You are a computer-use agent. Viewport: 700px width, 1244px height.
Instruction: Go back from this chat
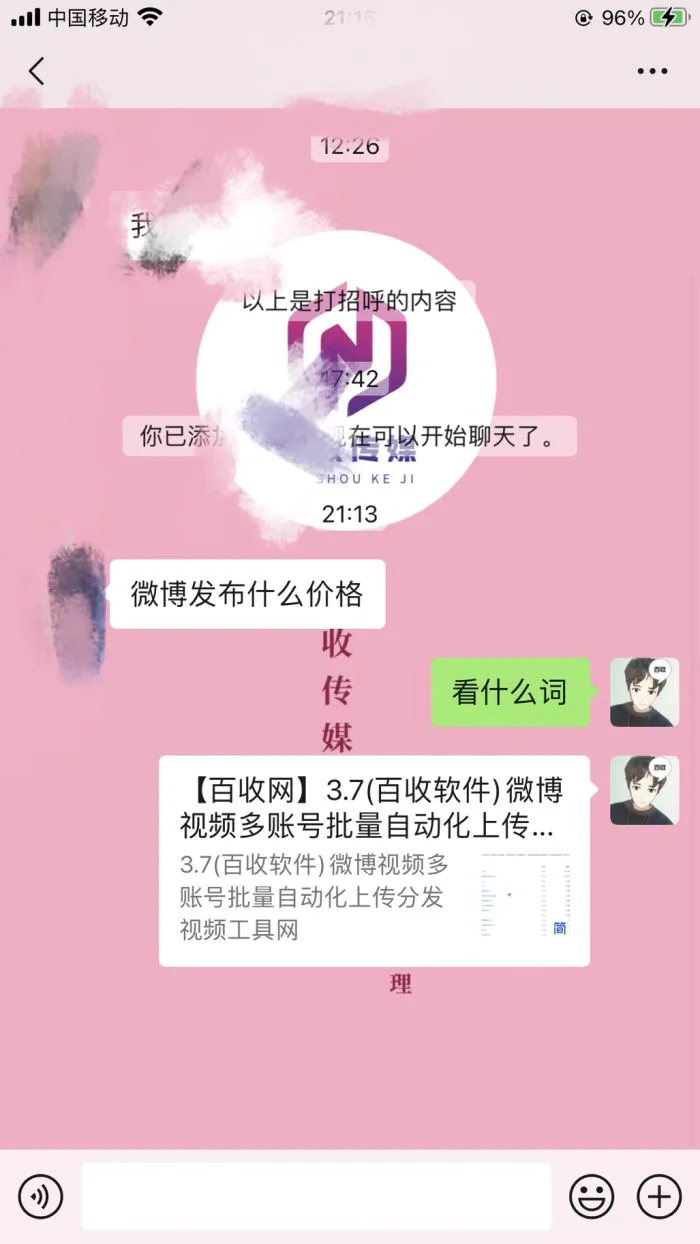click(37, 71)
